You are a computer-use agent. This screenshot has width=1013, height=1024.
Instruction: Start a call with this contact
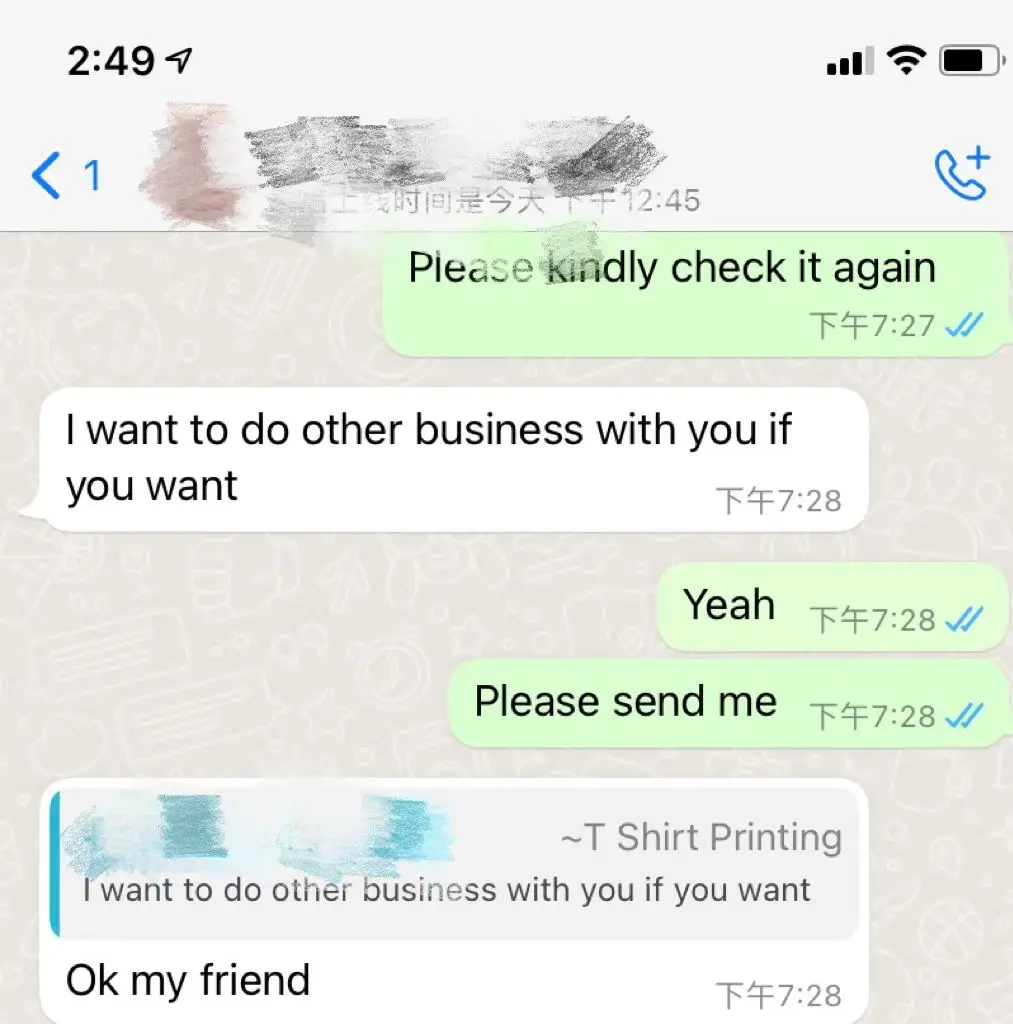pyautogui.click(x=962, y=173)
